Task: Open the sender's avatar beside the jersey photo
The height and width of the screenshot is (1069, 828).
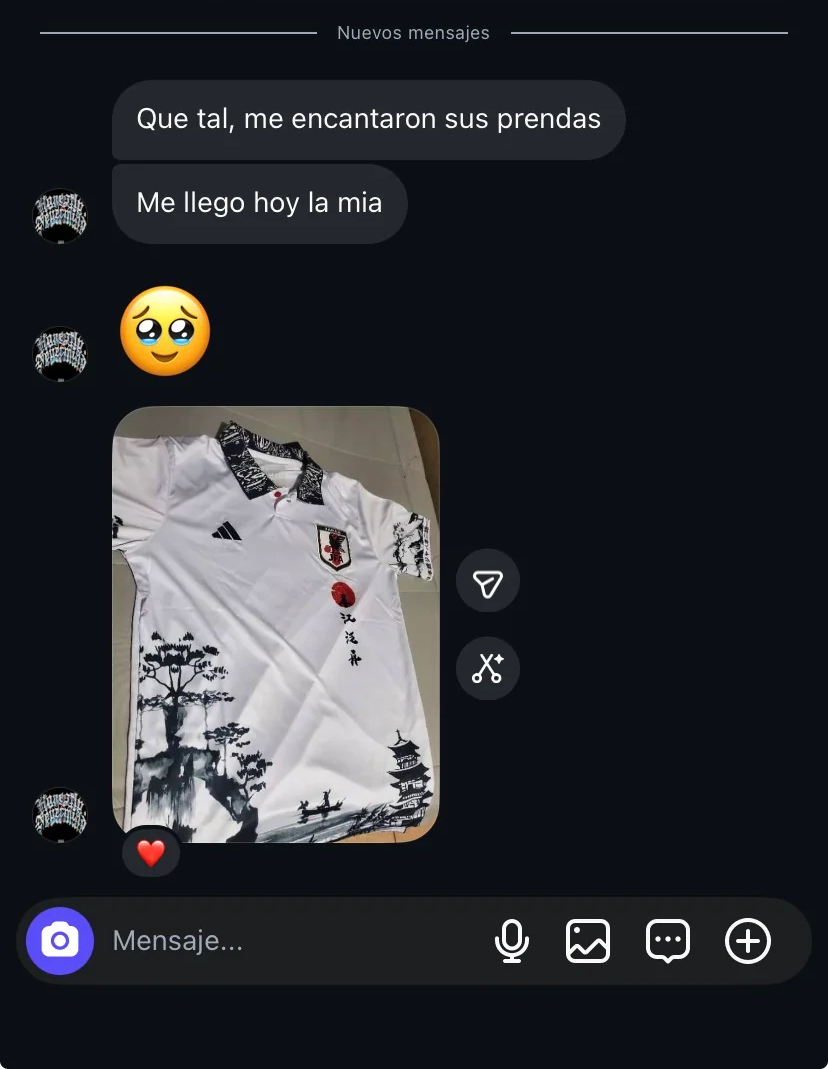Action: (x=61, y=815)
